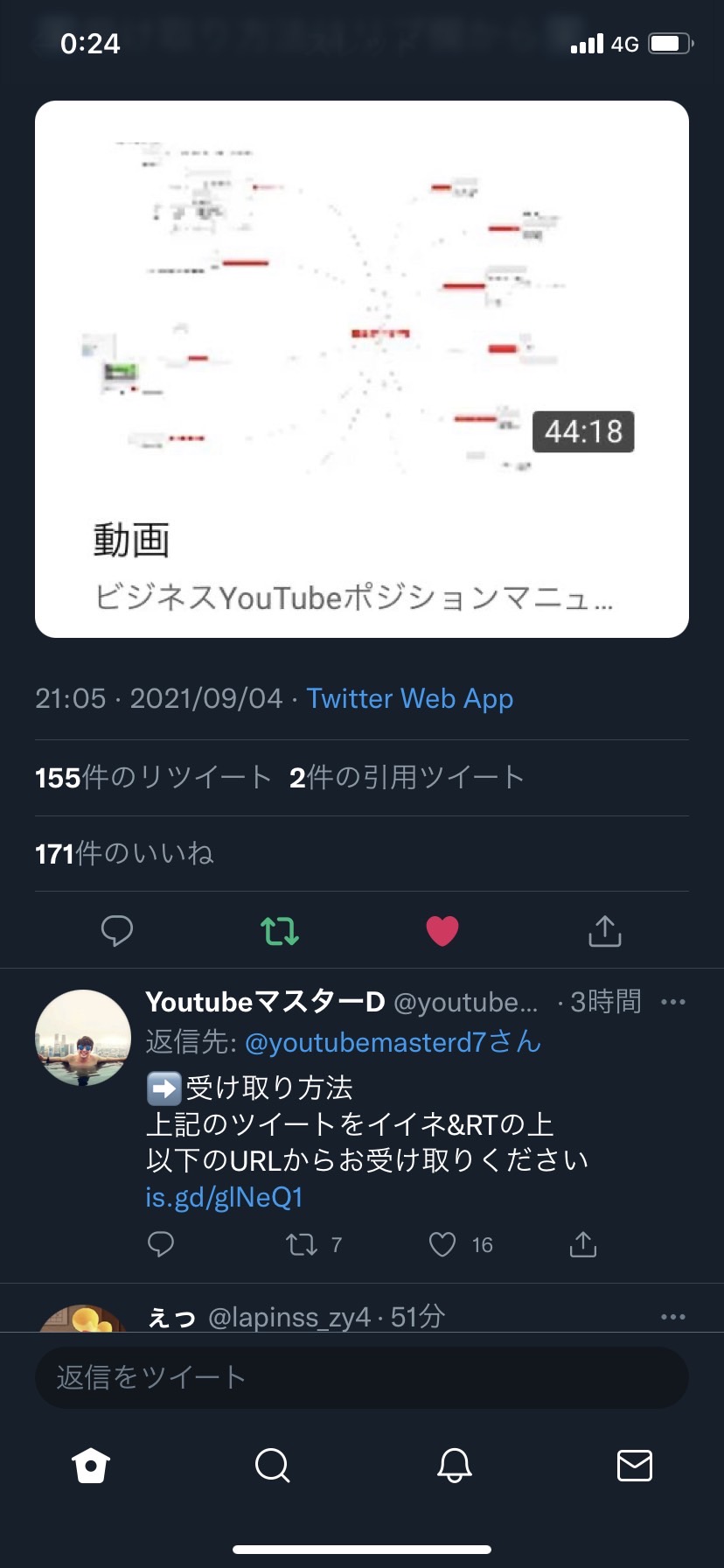Unlike the main tweet with red heart
724x1568 pixels.
[442, 931]
